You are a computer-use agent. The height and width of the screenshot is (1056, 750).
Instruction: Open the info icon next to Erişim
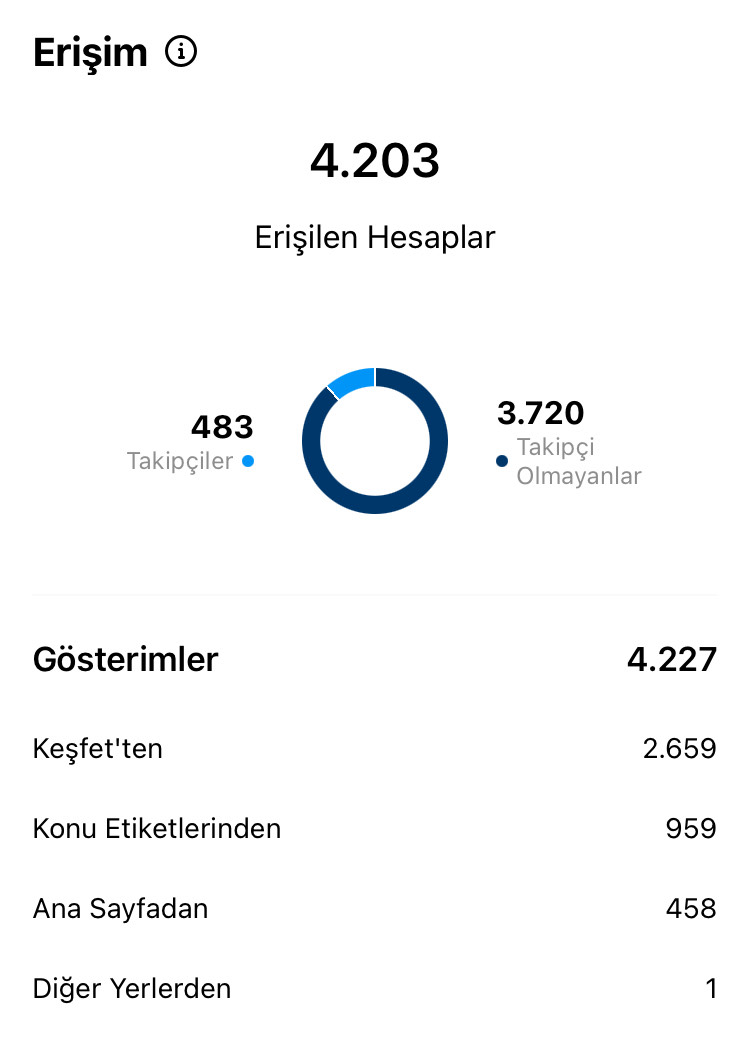[181, 51]
